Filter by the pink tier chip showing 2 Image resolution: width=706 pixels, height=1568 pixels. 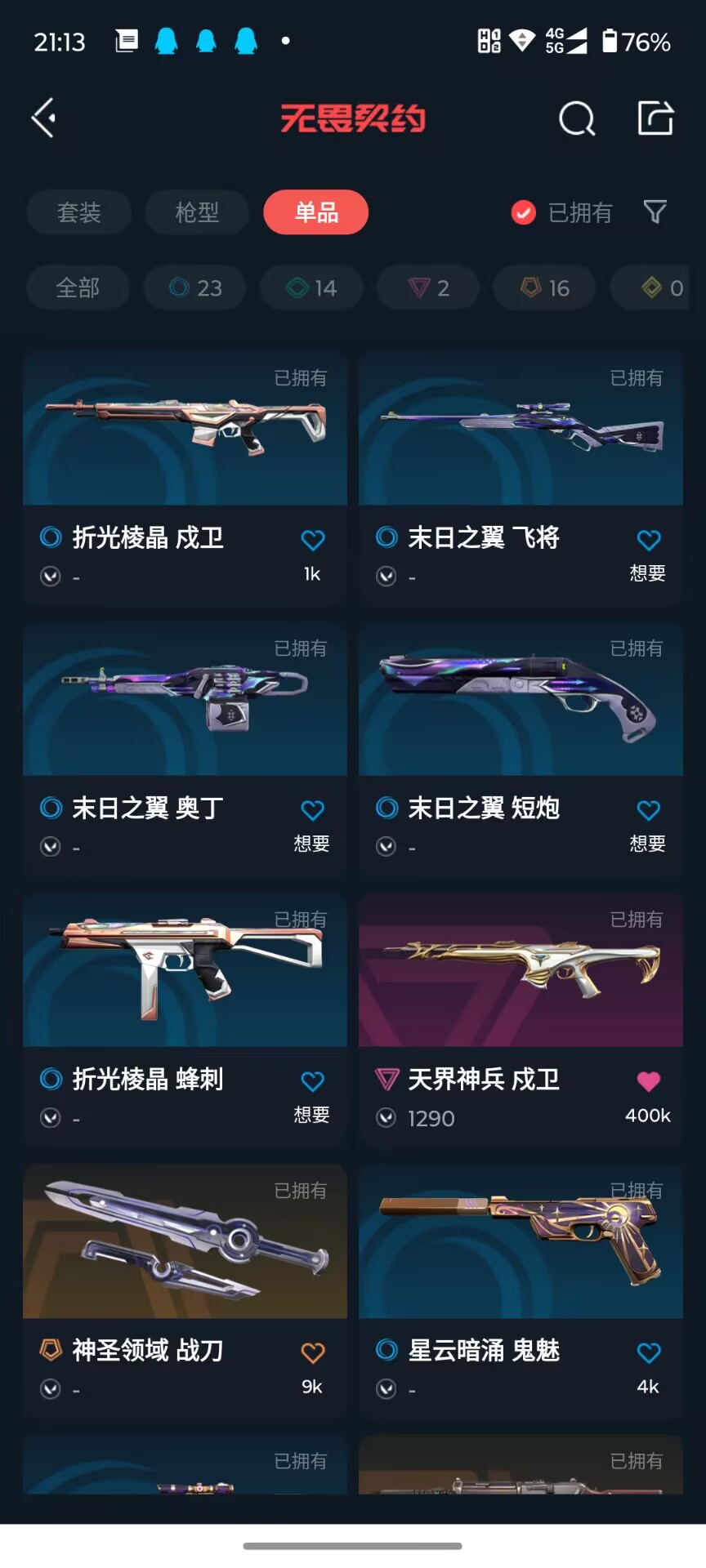pyautogui.click(x=428, y=288)
